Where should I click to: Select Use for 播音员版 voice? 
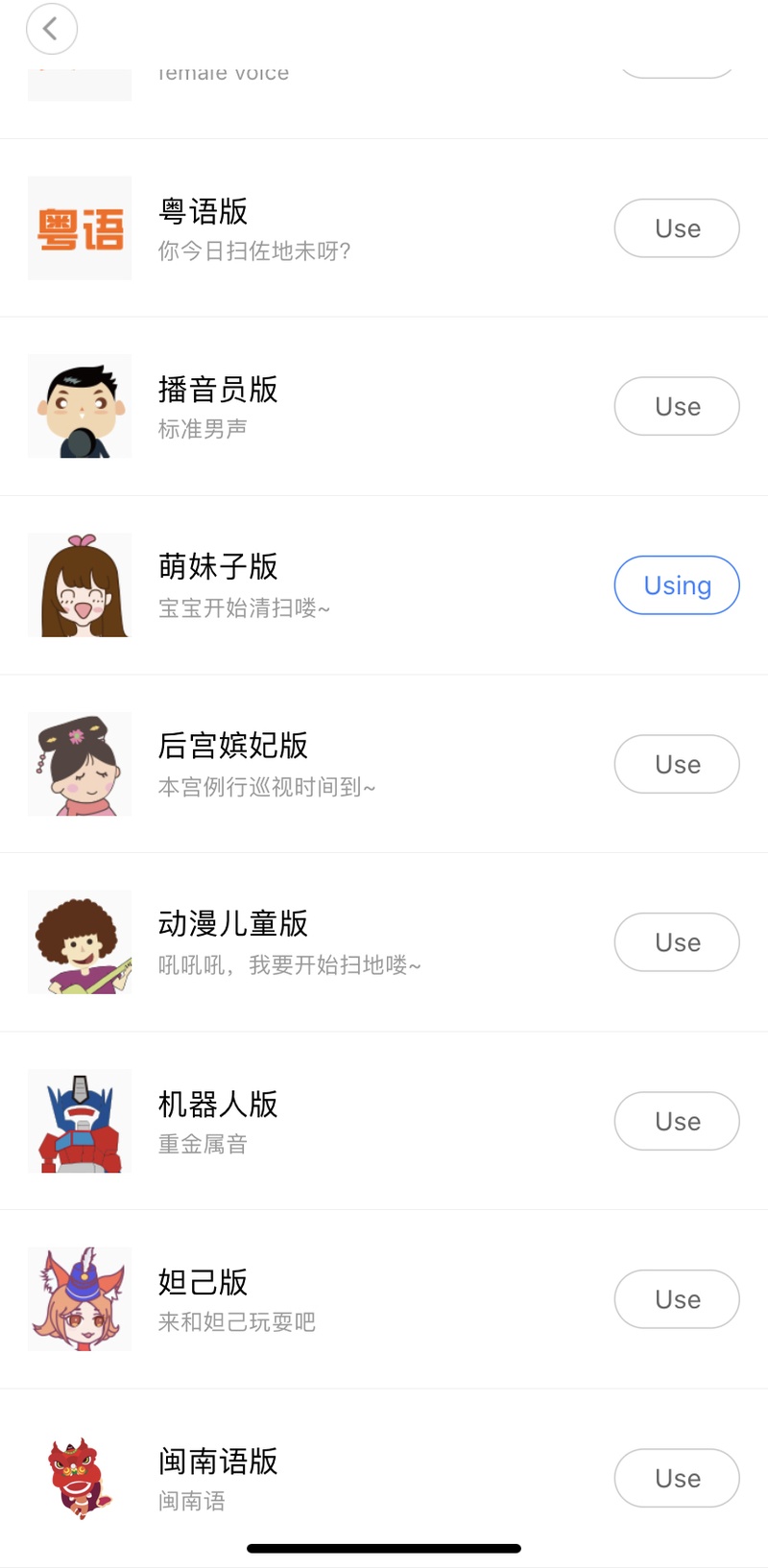click(677, 406)
